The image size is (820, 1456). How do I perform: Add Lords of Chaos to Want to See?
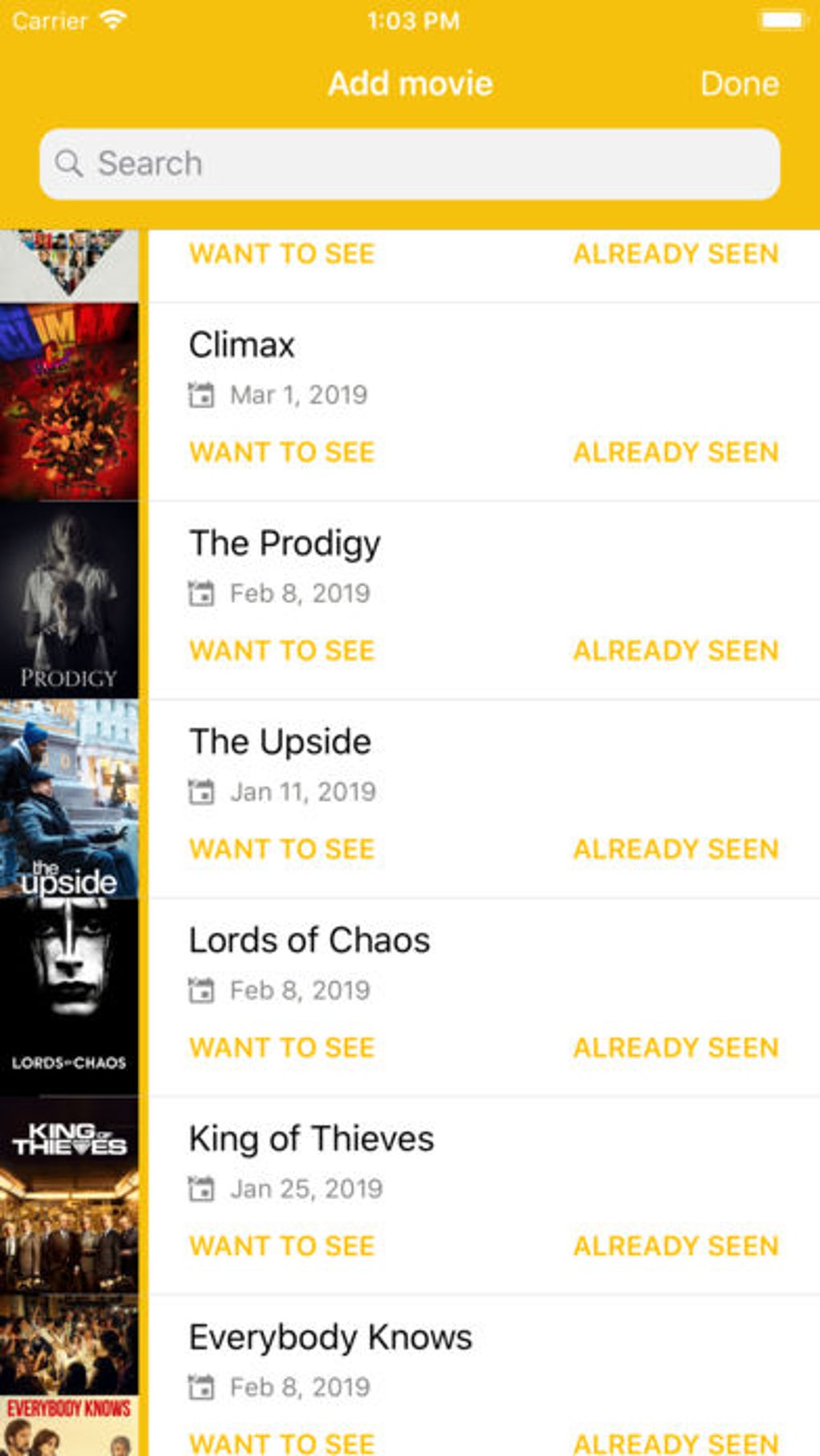[x=281, y=1048]
